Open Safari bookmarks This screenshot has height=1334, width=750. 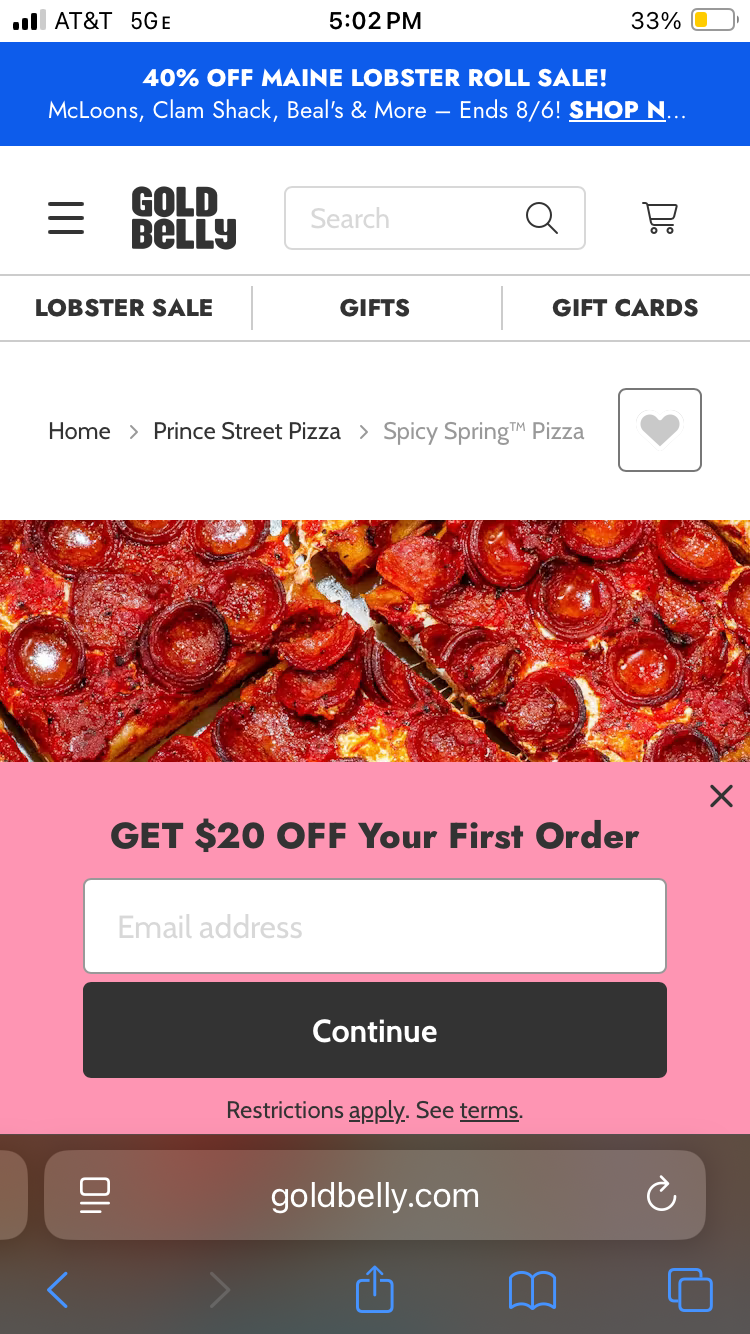point(532,1290)
